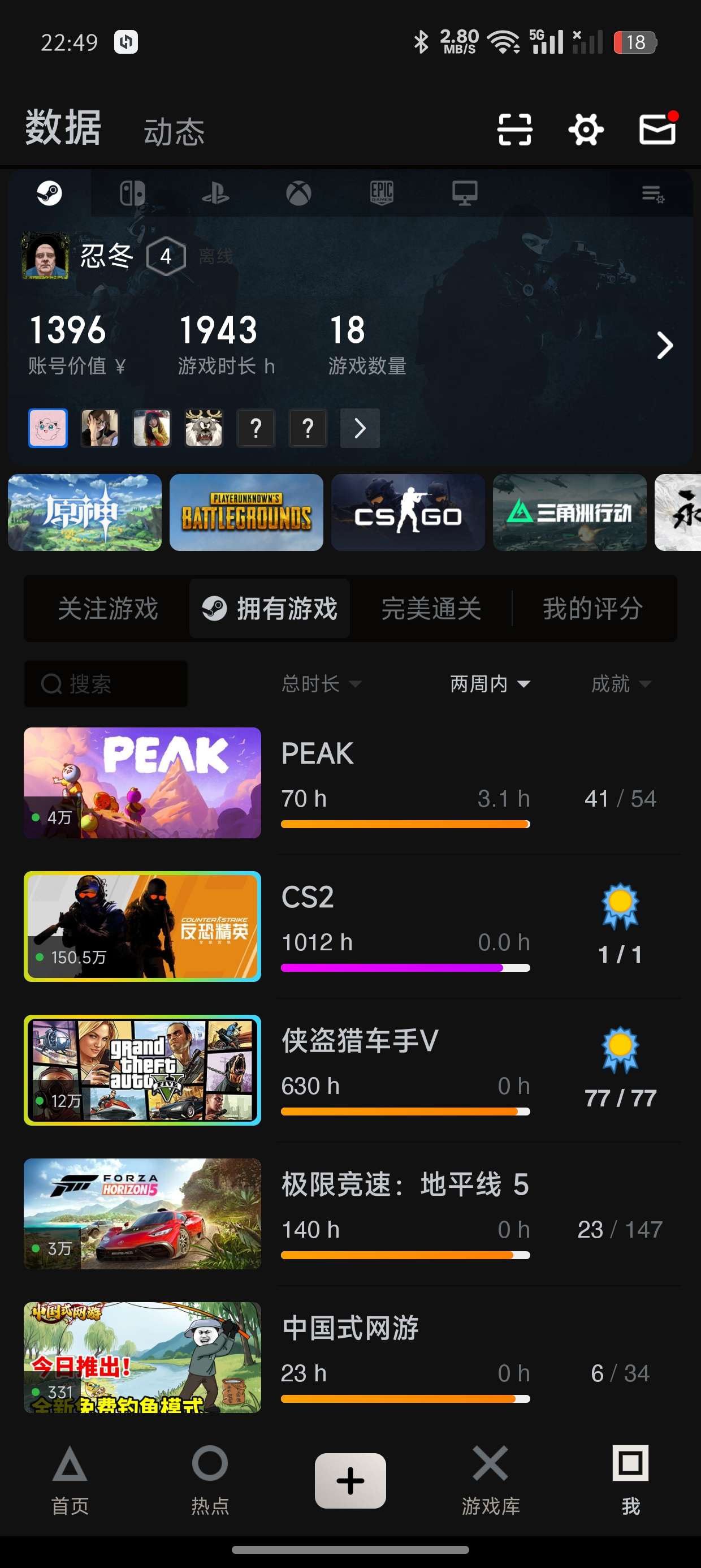This screenshot has width=701, height=1568.
Task: Open the 原神 game banner
Action: (85, 512)
